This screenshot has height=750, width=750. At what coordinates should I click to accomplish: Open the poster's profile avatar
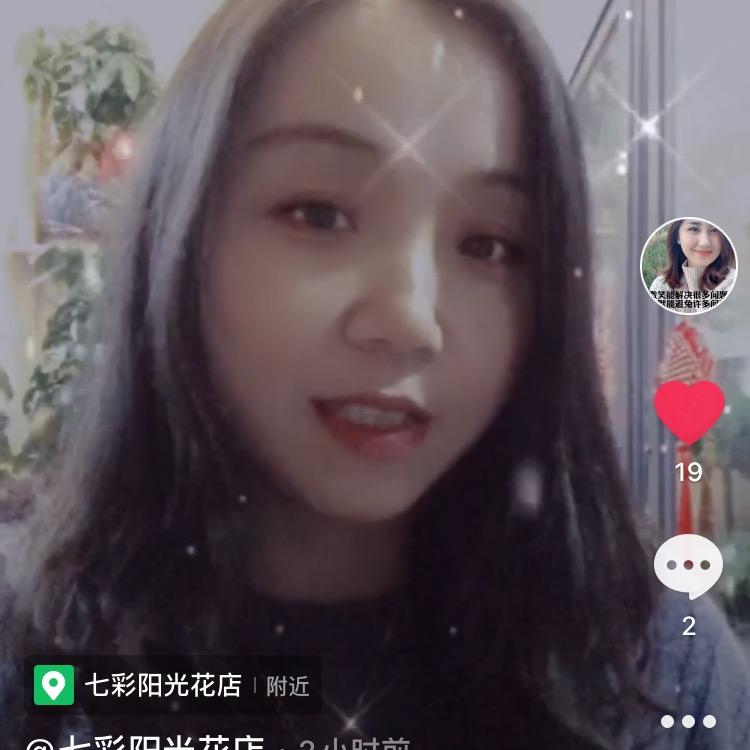coord(688,266)
